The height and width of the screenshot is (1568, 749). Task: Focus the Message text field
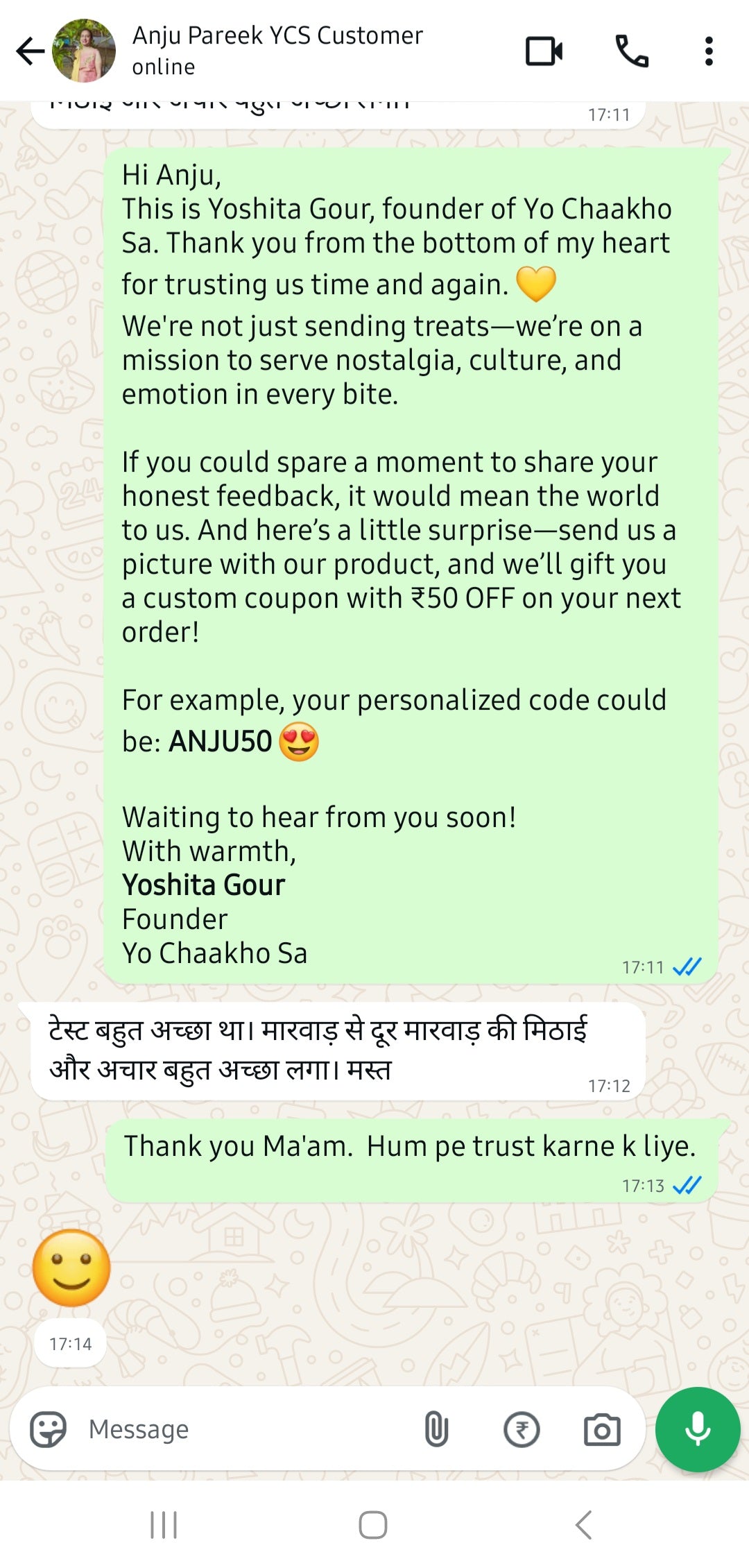click(x=243, y=1429)
